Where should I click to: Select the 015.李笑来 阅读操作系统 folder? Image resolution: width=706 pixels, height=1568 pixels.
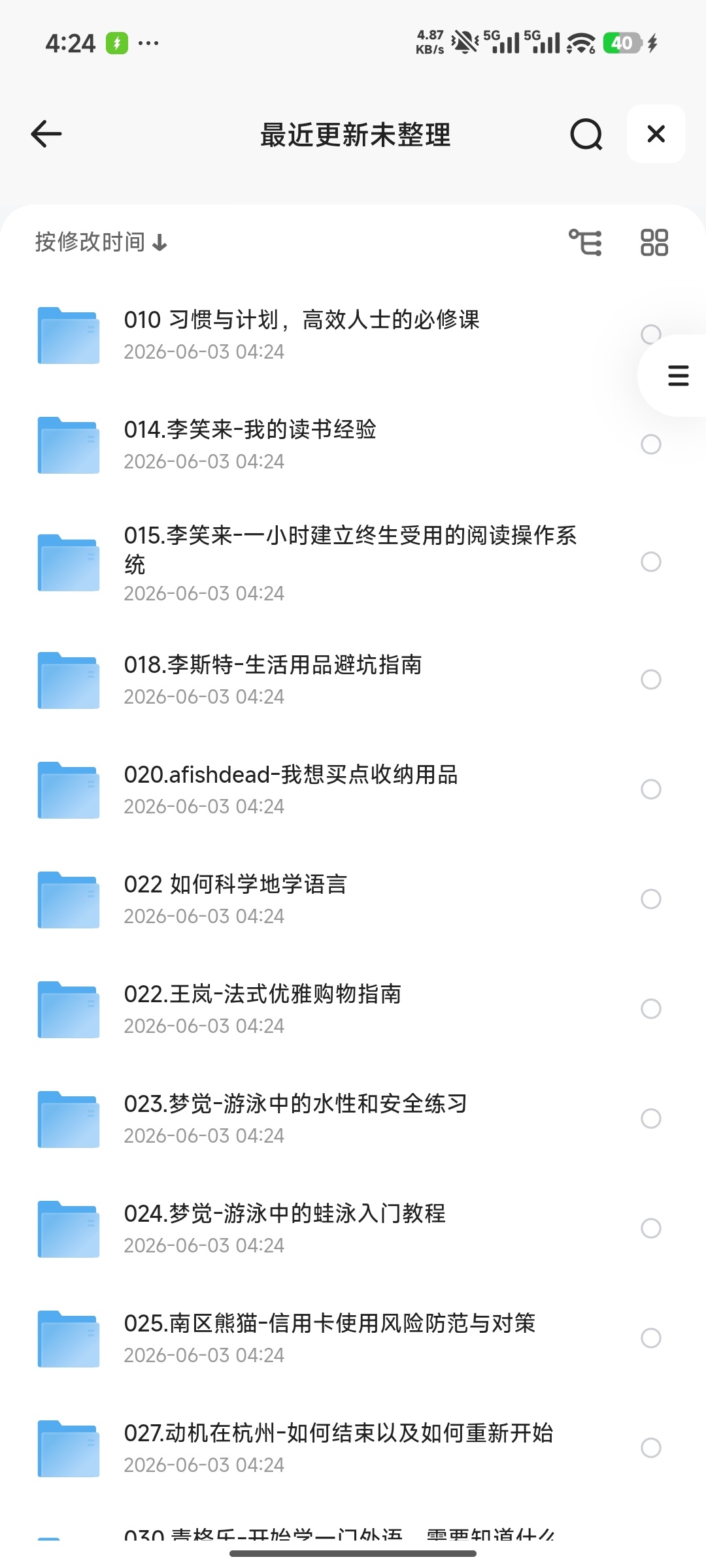tap(650, 562)
